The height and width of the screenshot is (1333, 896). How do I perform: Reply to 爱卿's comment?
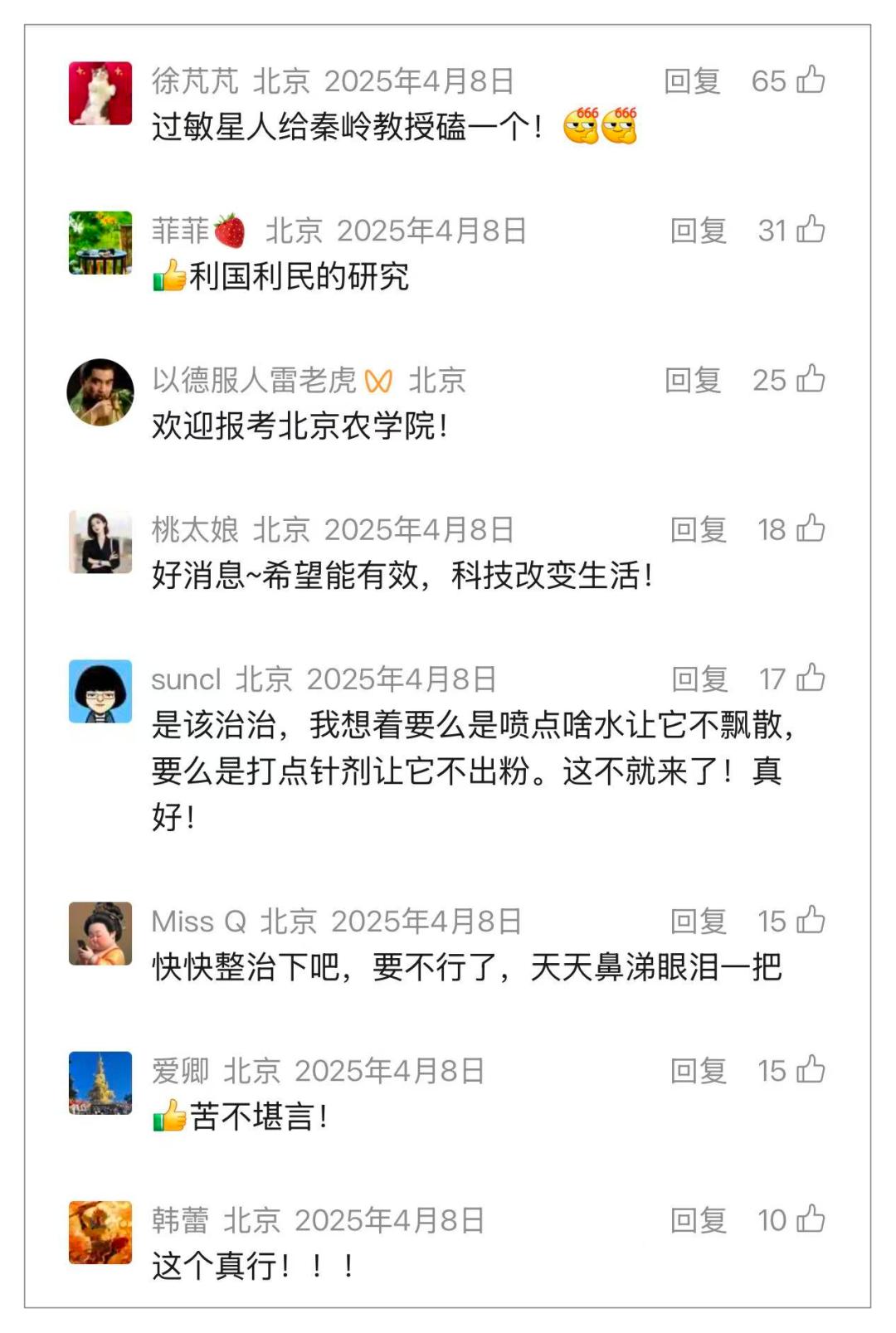coord(699,1070)
